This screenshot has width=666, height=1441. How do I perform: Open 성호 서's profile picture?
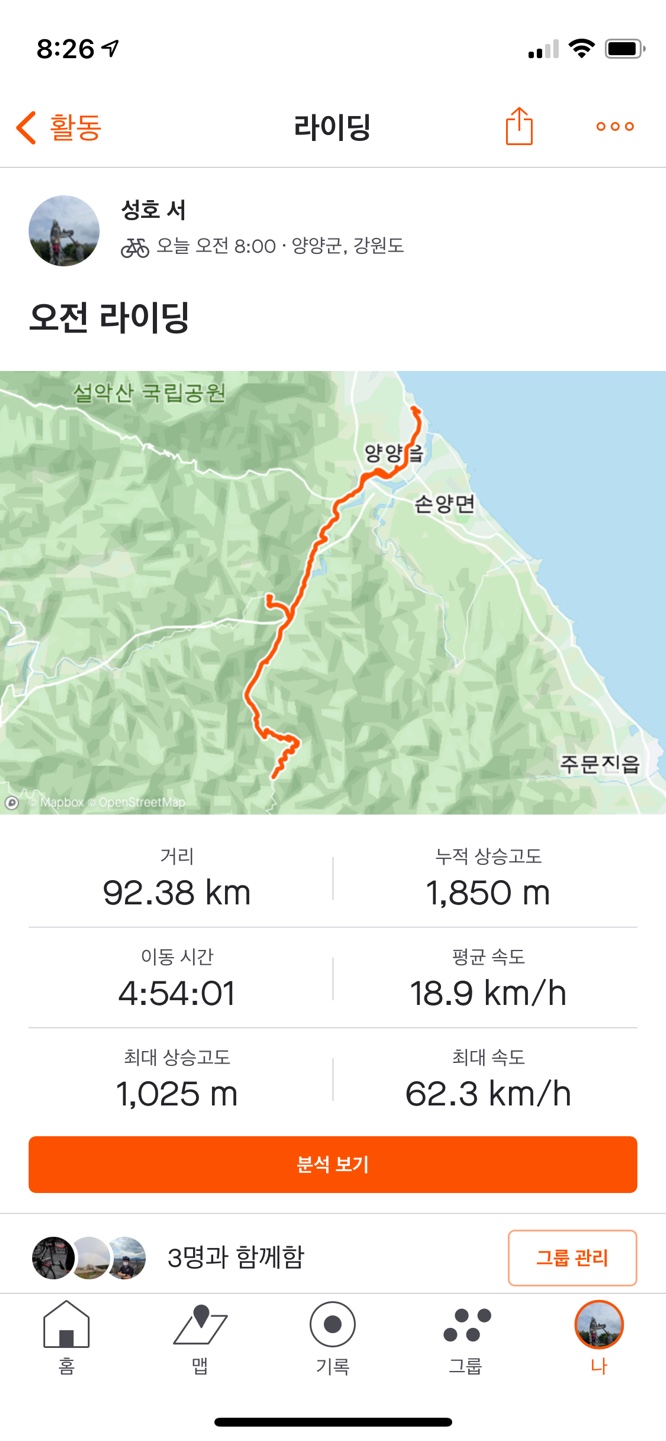(64, 230)
